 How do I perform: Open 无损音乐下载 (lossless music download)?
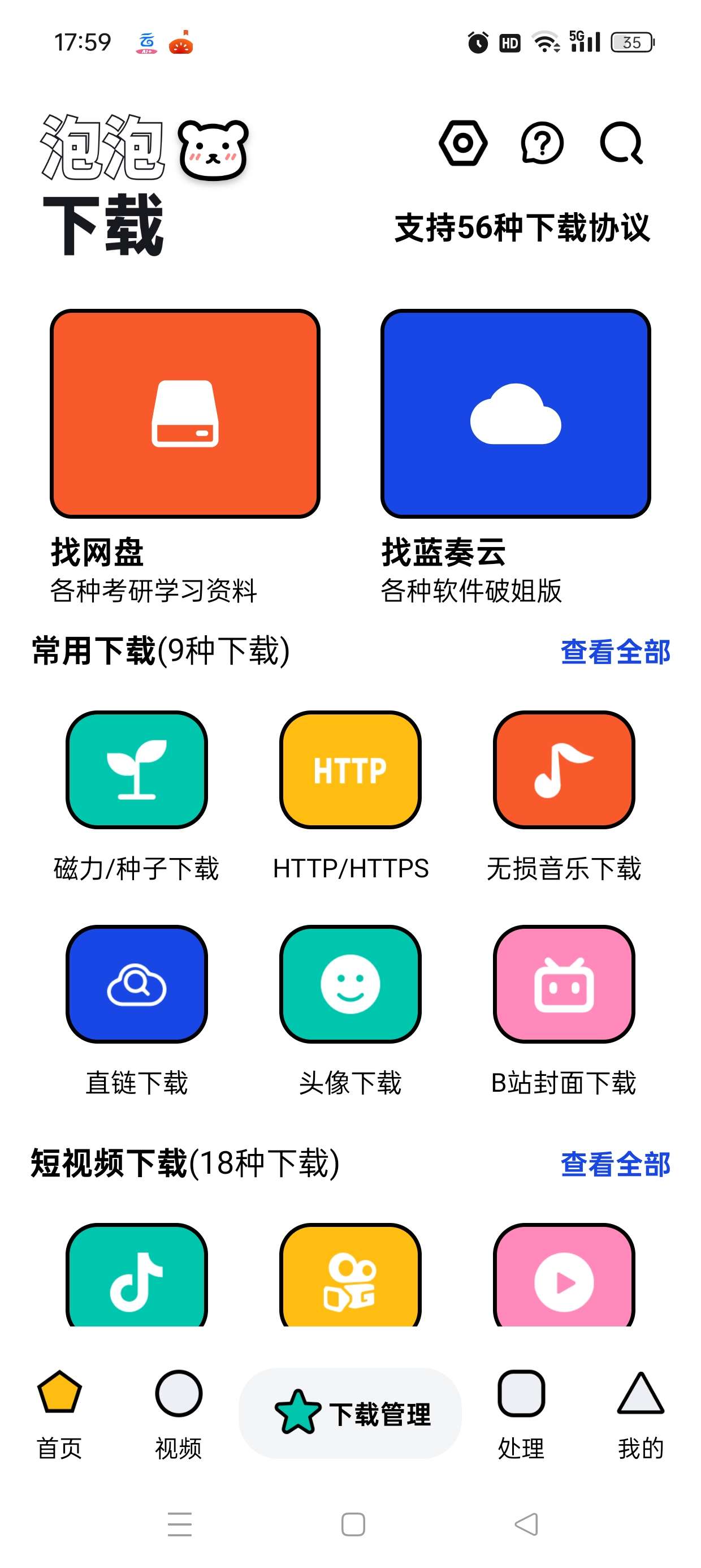(564, 772)
